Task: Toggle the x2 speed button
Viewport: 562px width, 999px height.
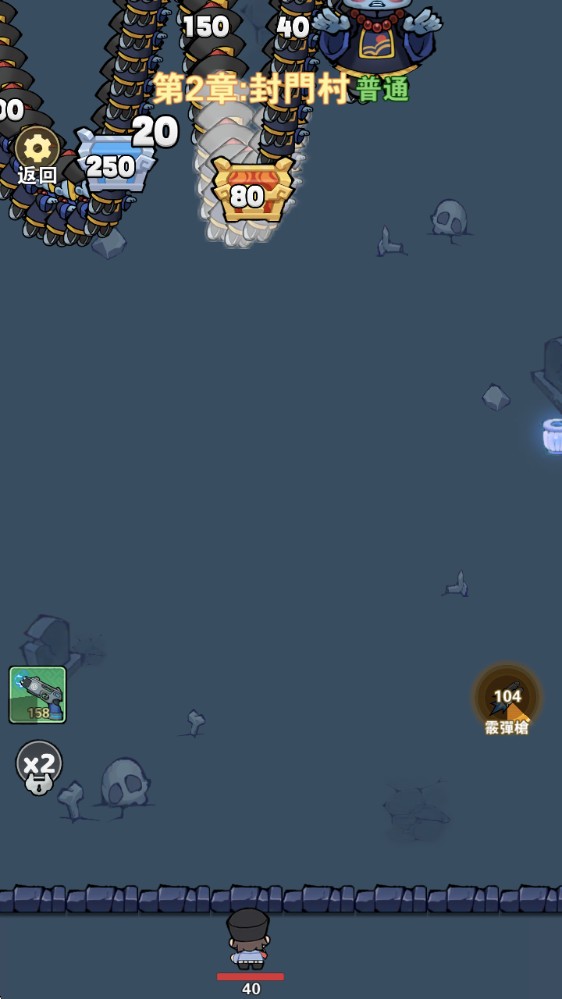Action: tap(40, 767)
